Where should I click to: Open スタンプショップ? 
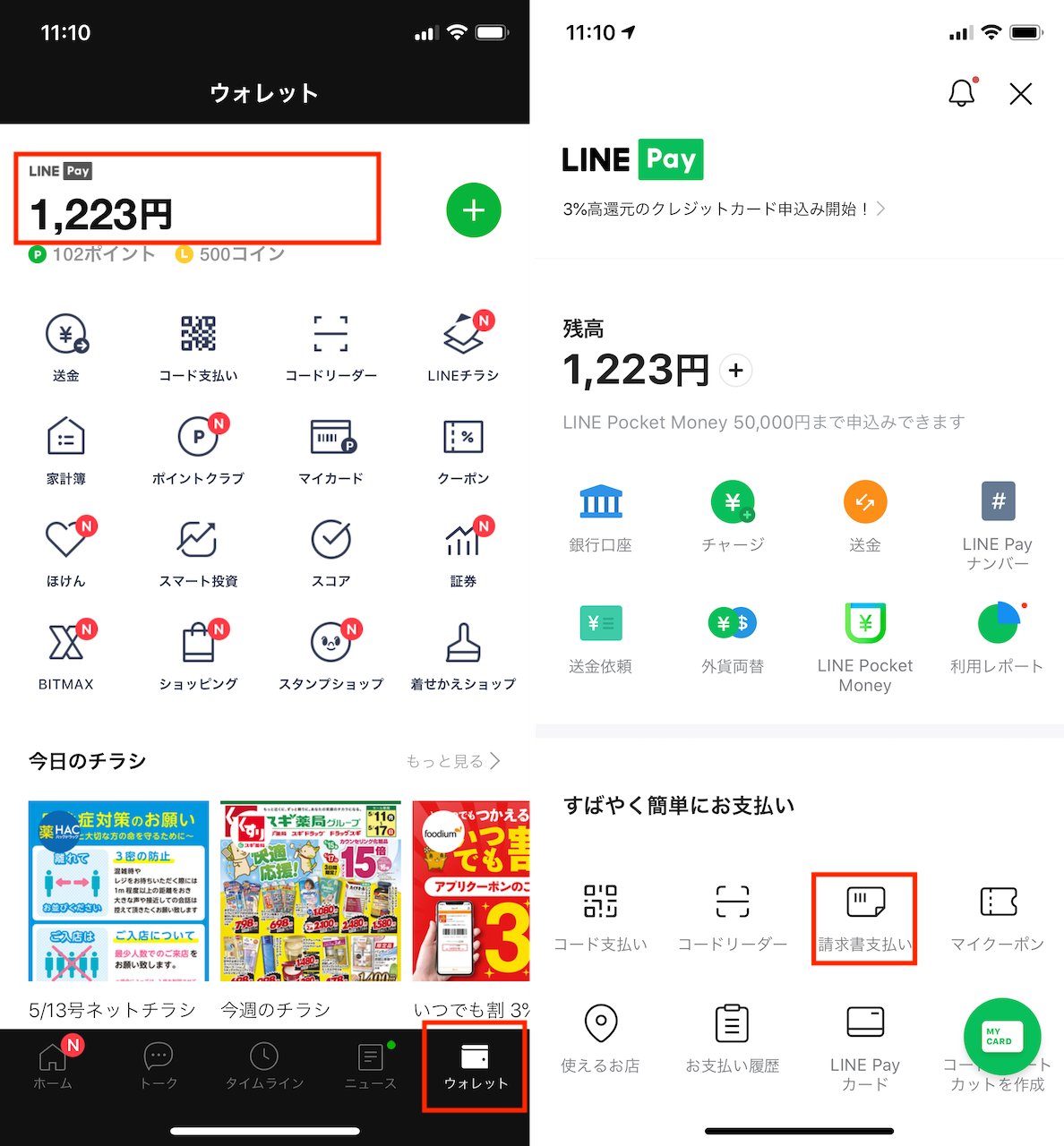click(330, 655)
